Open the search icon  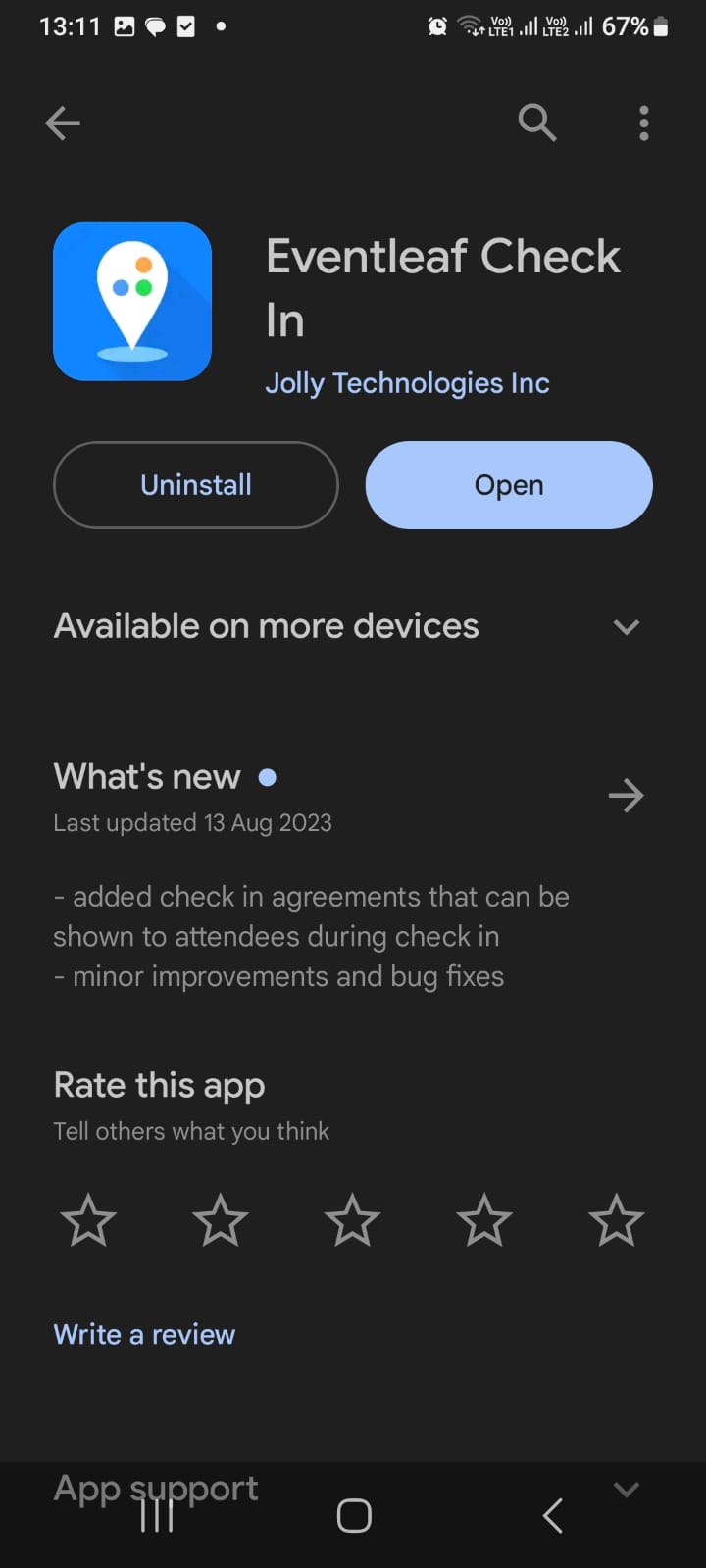pyautogui.click(x=537, y=123)
